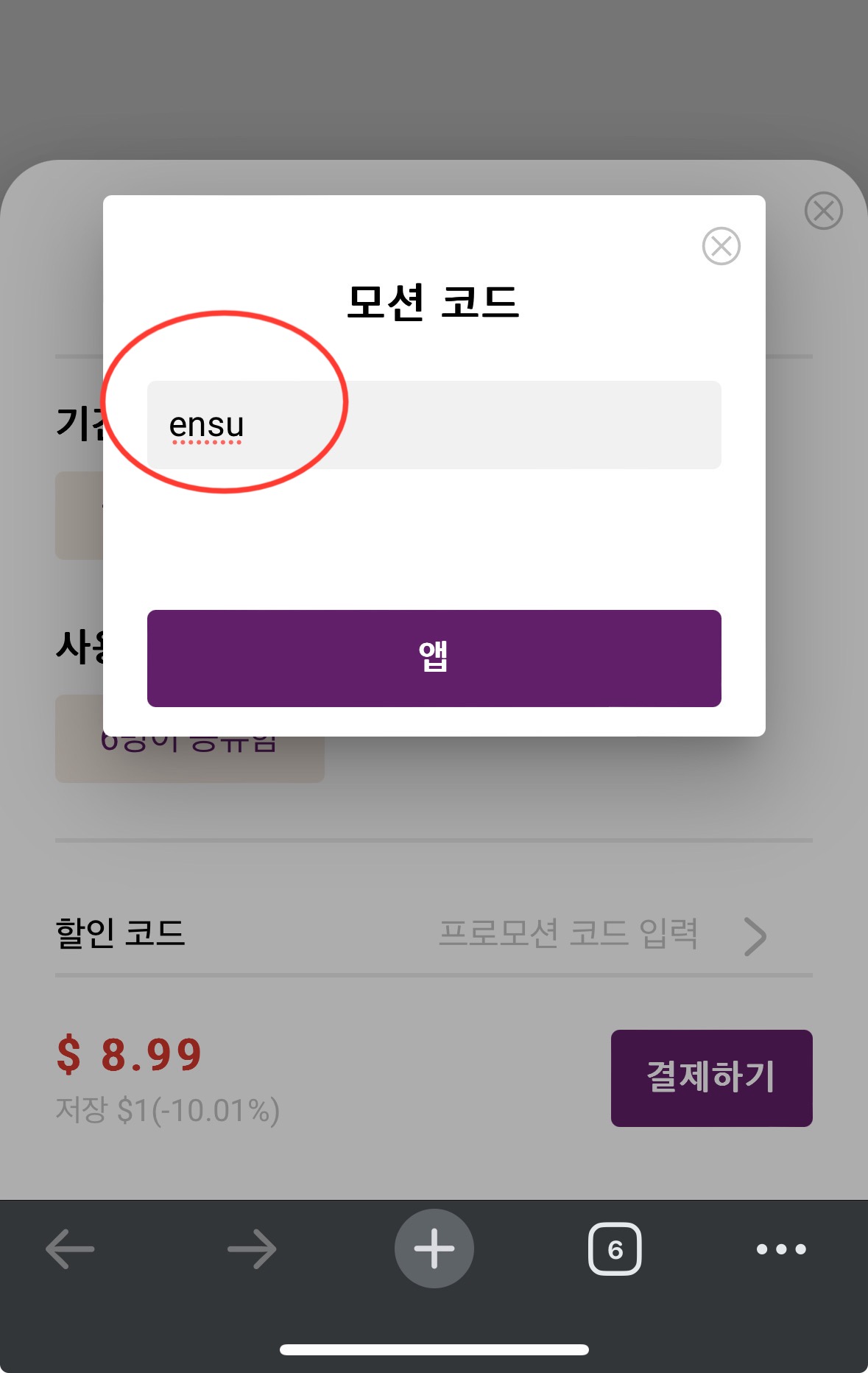This screenshot has height=1373, width=868.
Task: Open a new tab with the plus icon
Action: 434,1248
